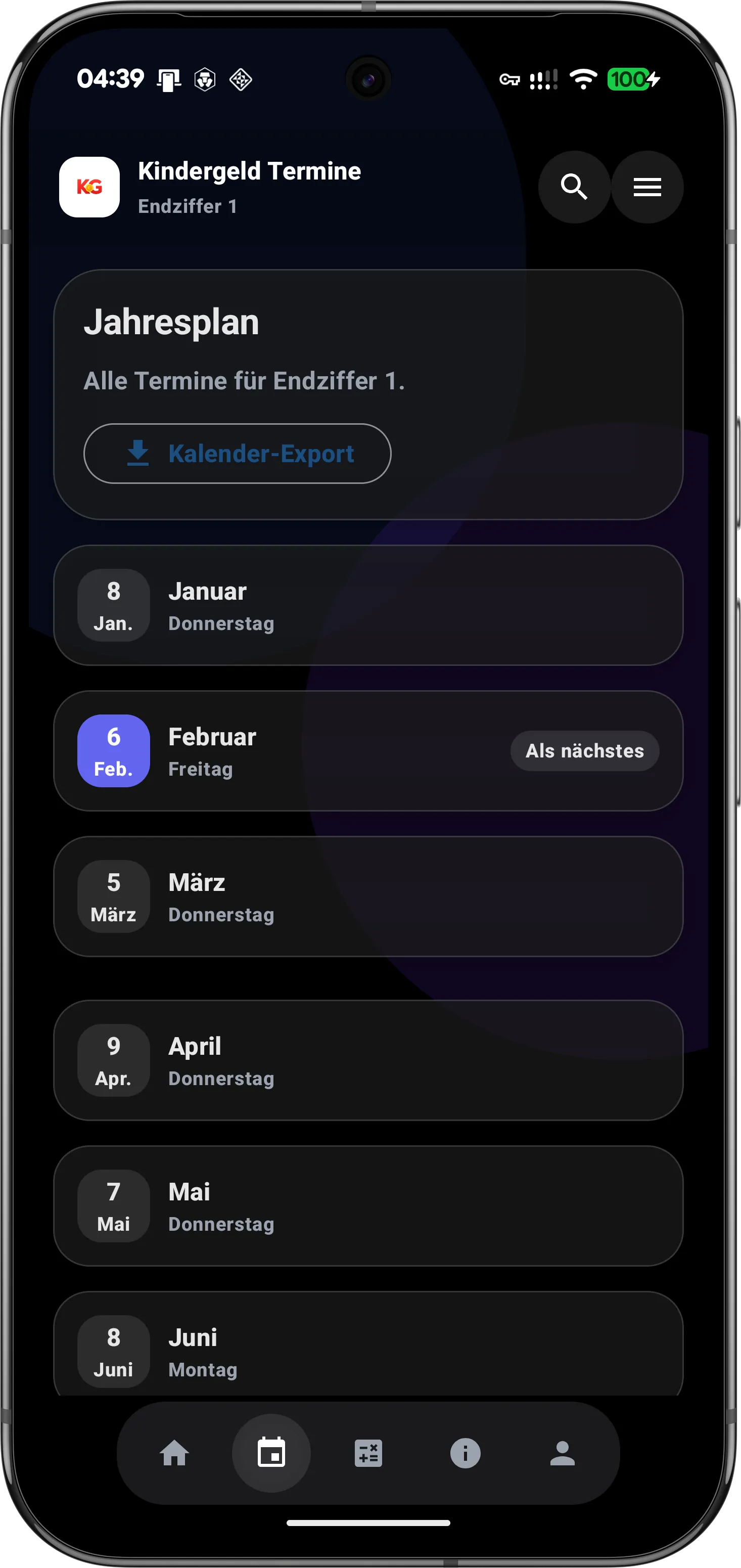The width and height of the screenshot is (741, 1568).
Task: Open the 6 Februar Freitag entry
Action: click(368, 750)
